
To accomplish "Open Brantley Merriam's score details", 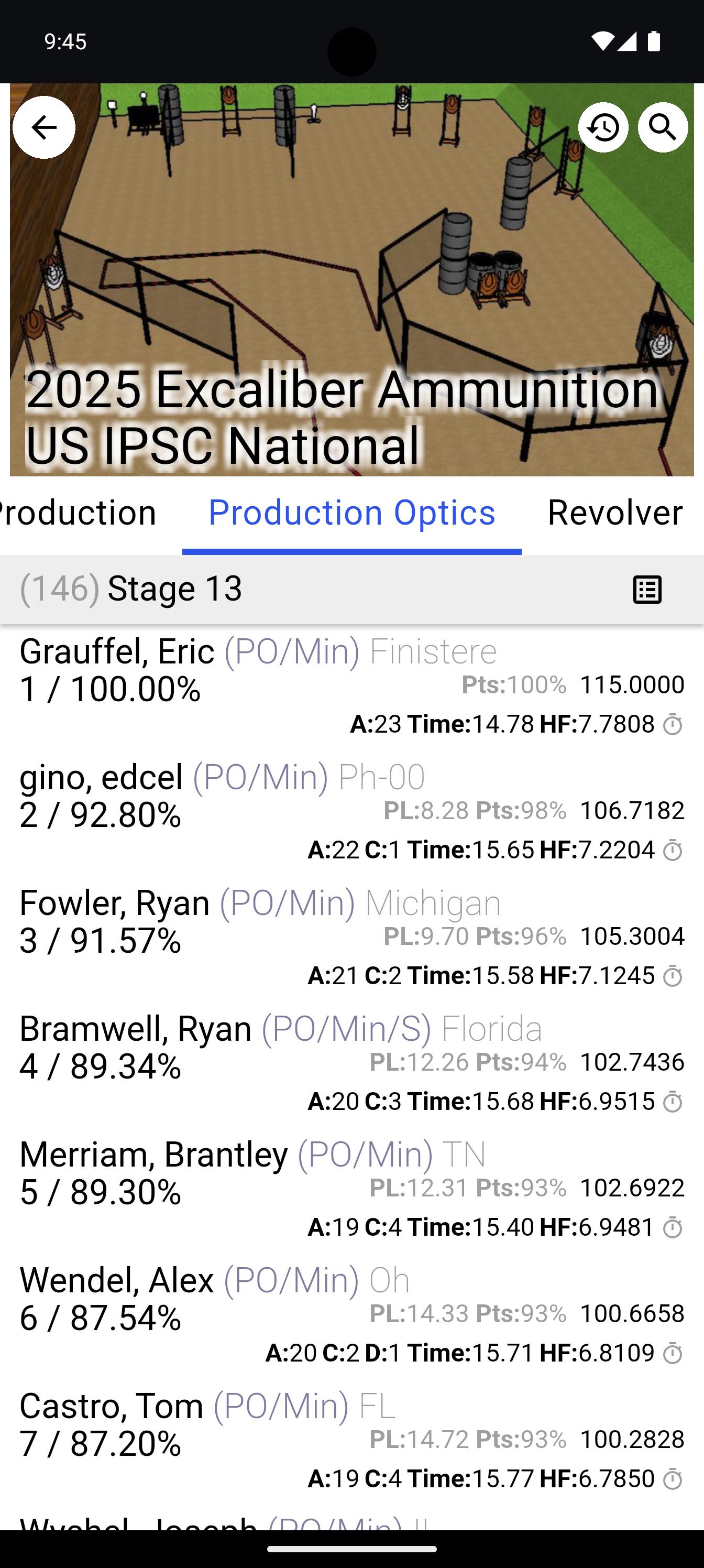I will [351, 1190].
